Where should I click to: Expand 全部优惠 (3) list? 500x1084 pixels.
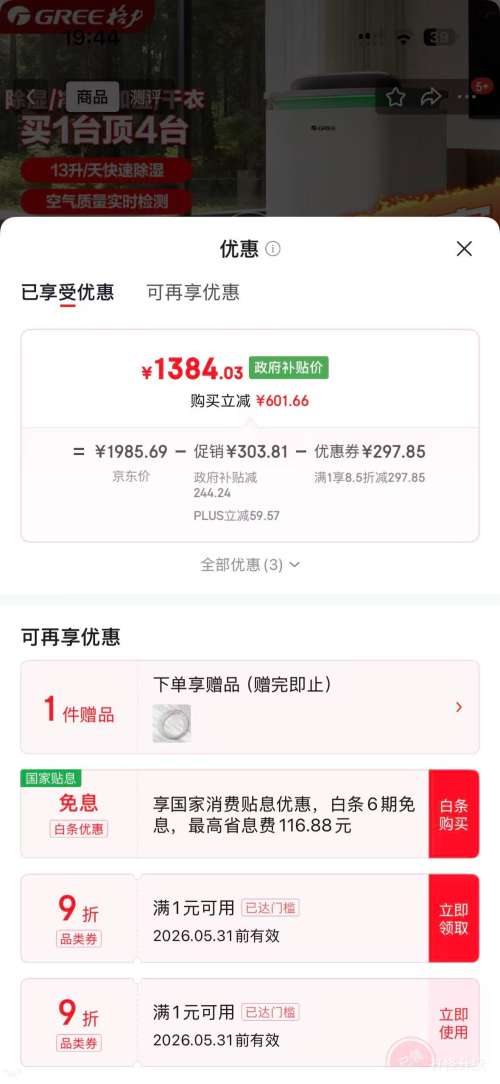point(250,565)
